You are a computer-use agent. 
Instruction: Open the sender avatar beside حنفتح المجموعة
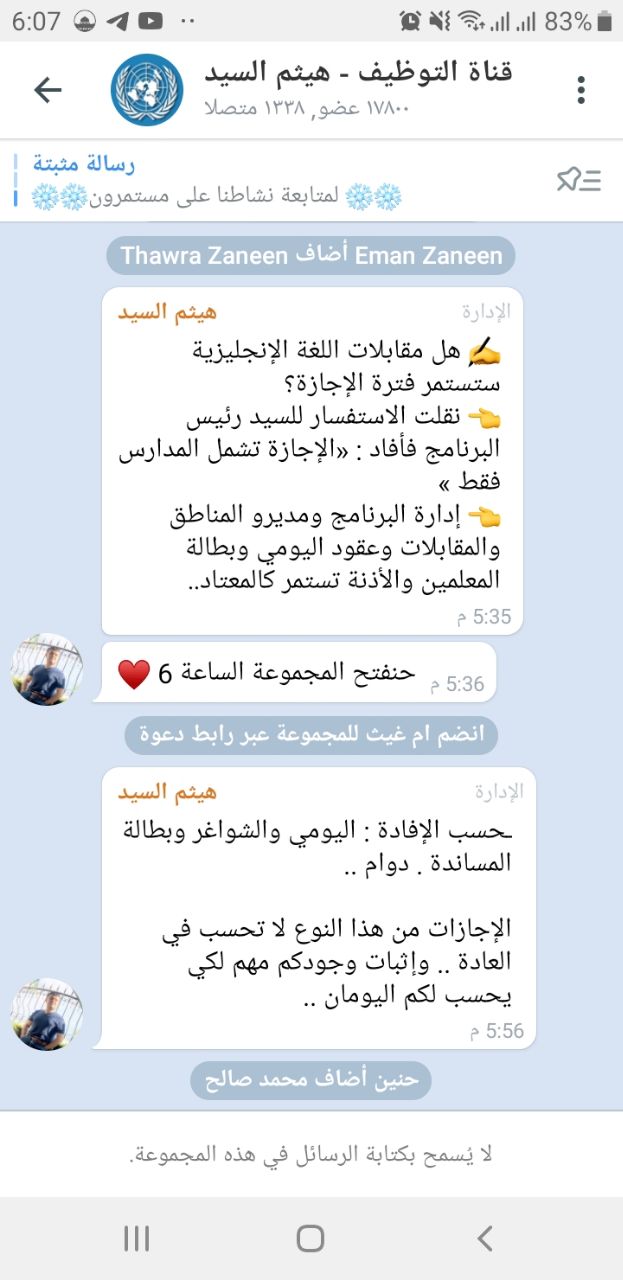click(x=47, y=669)
